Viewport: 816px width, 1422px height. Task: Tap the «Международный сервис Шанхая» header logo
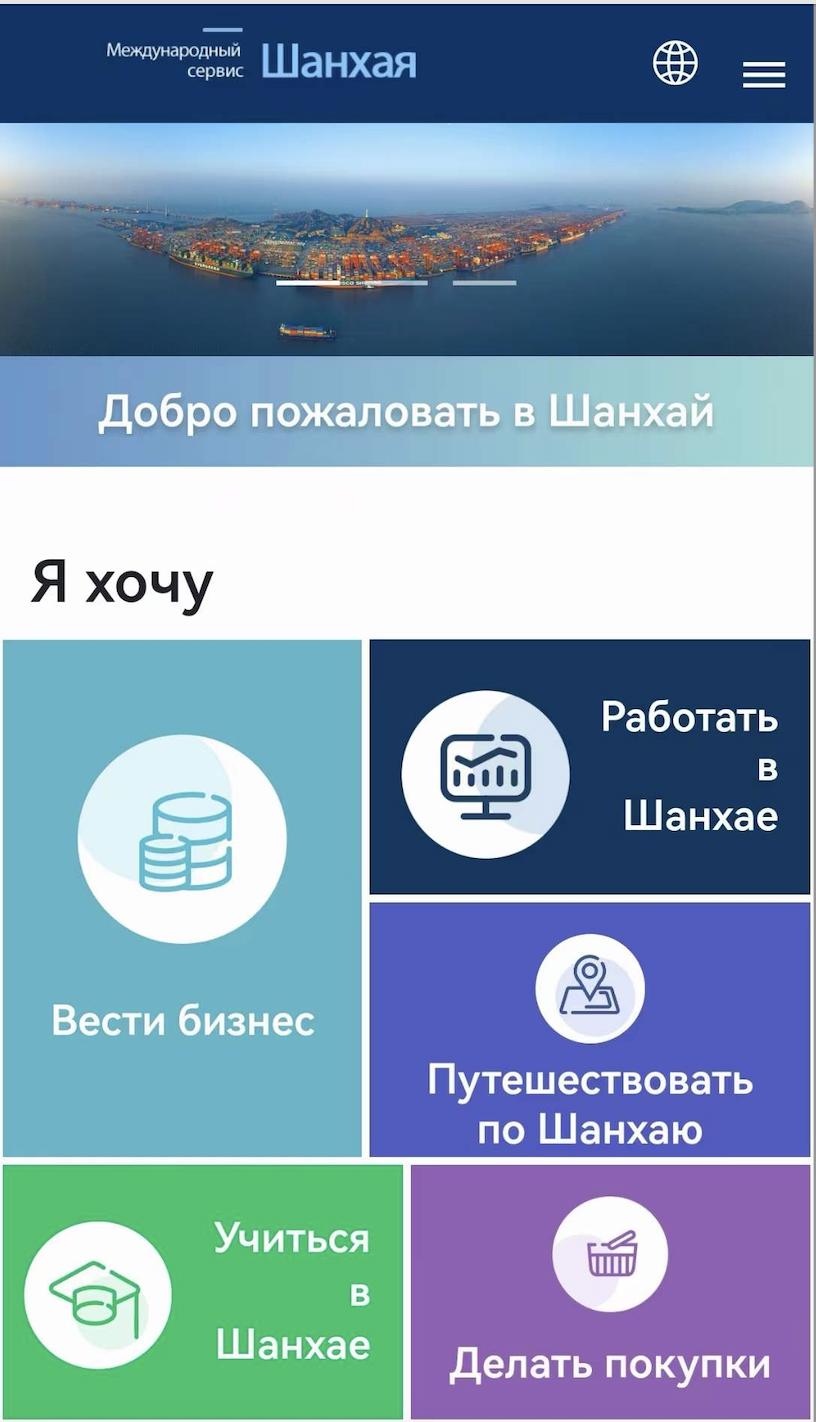[261, 62]
